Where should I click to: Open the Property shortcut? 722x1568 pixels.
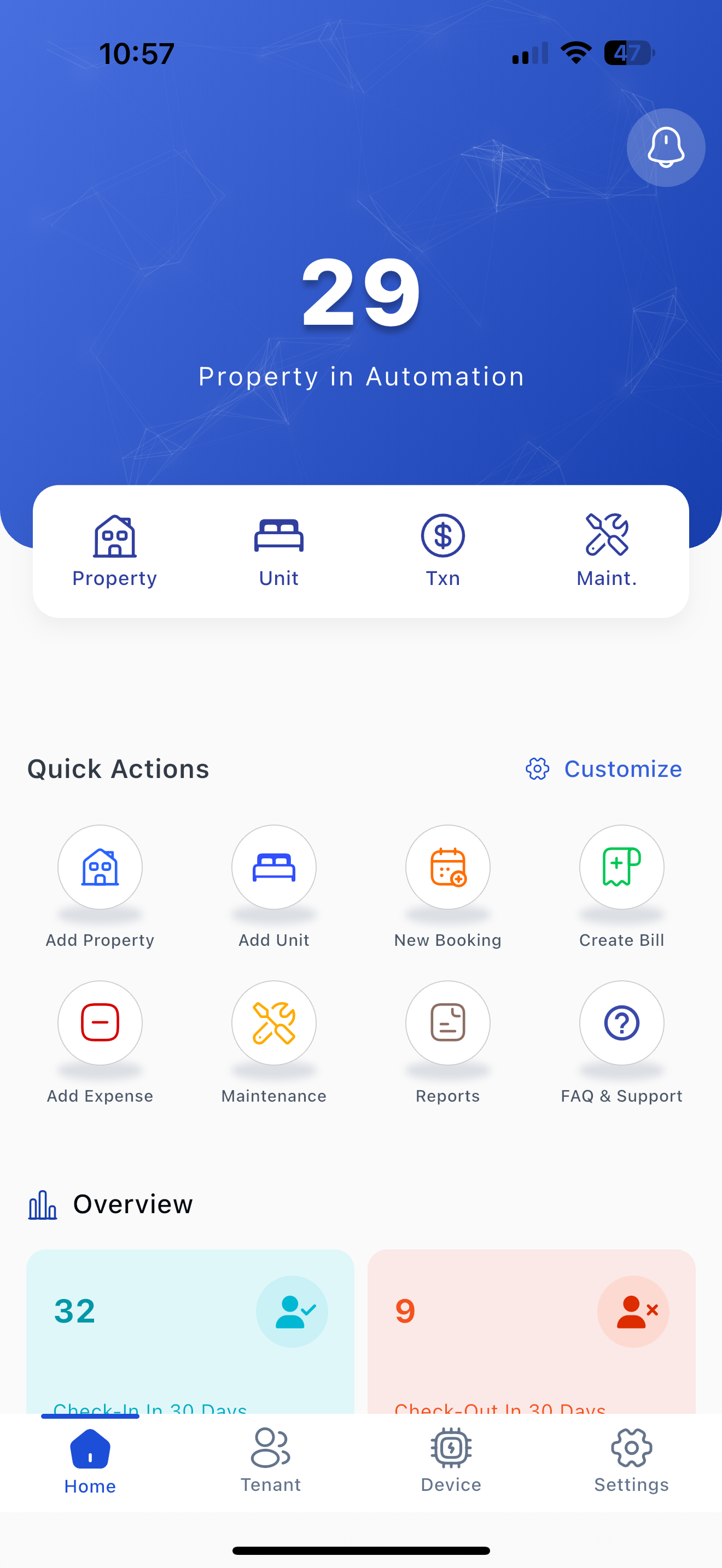coord(114,550)
